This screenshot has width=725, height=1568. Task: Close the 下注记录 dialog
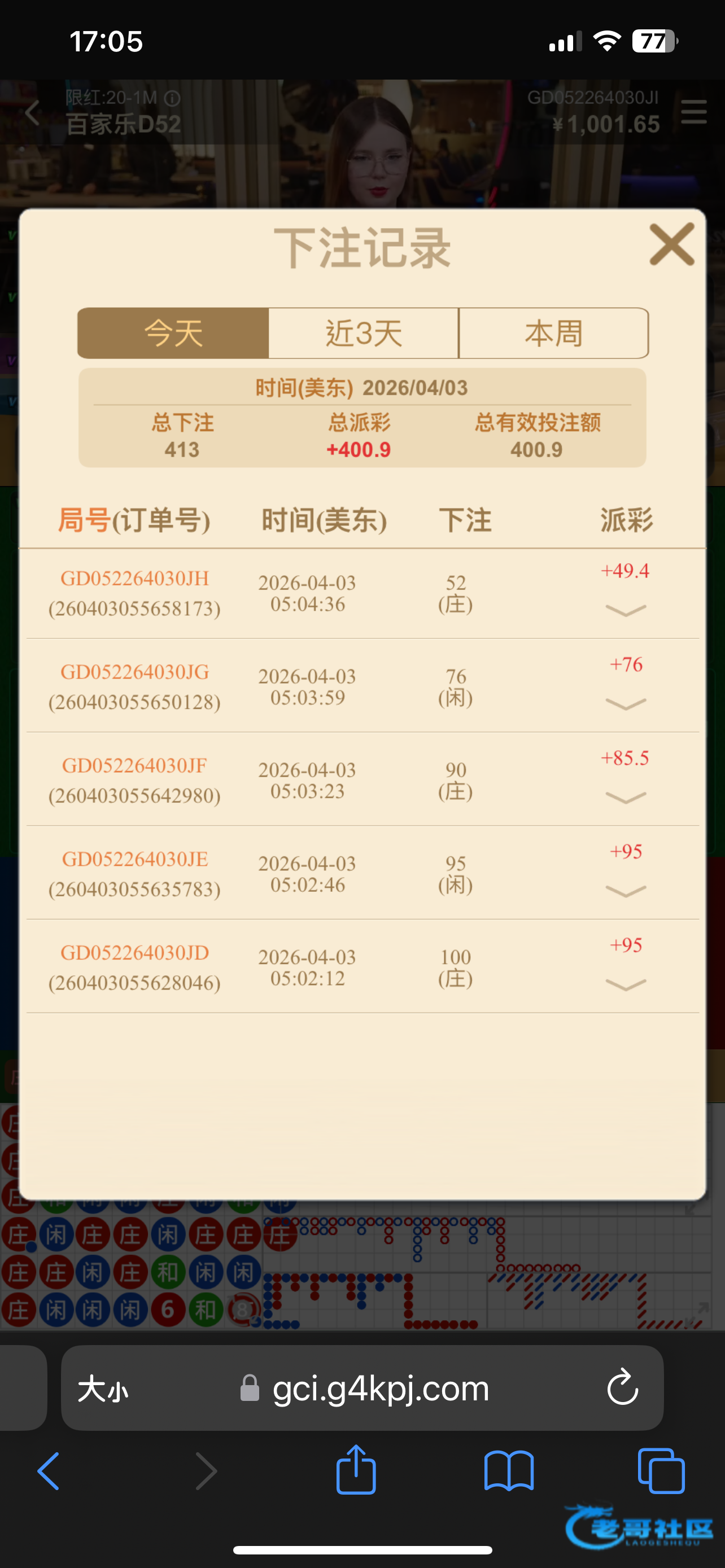point(671,244)
